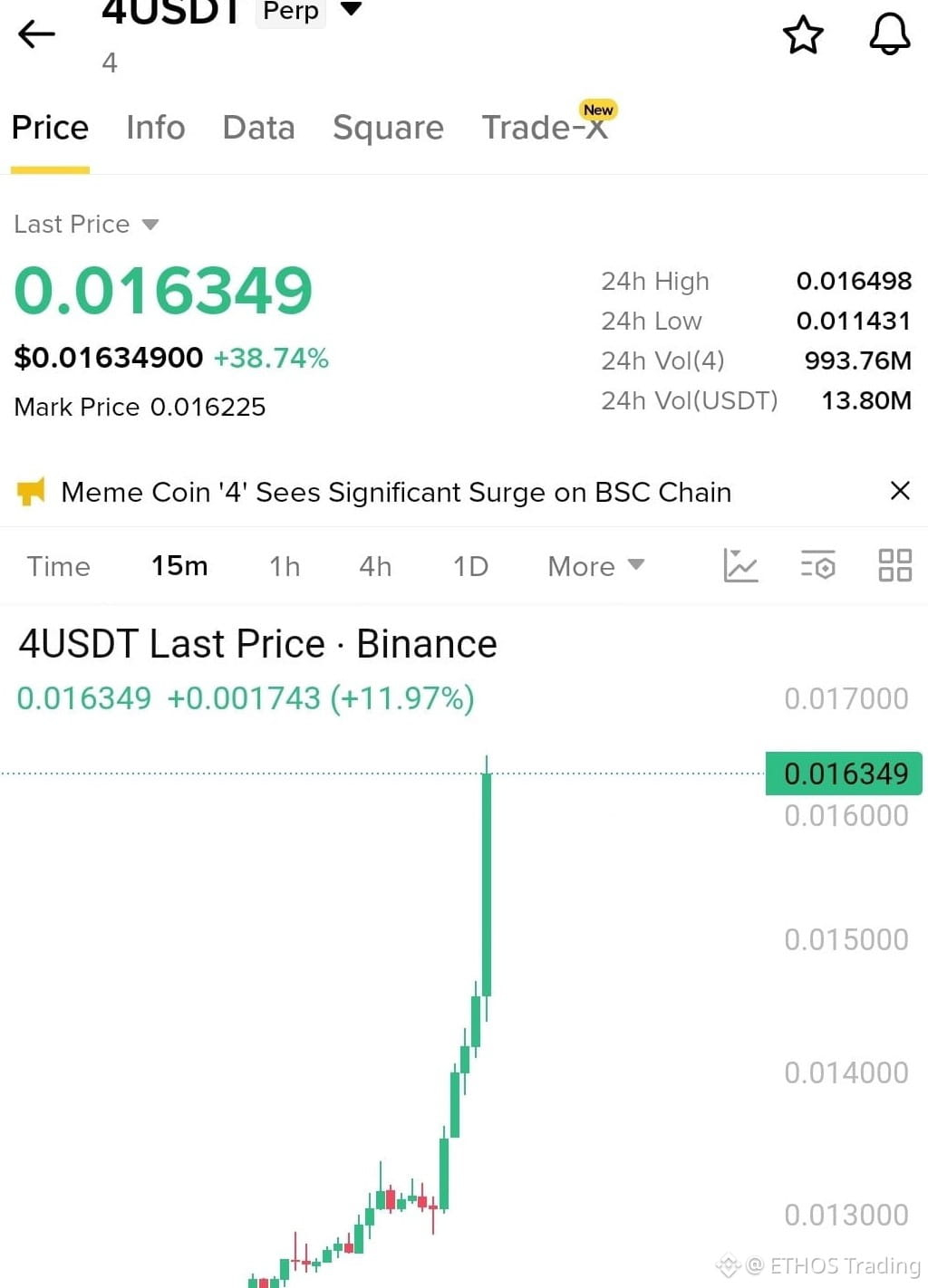Go back using the arrow icon
The height and width of the screenshot is (1288, 928).
tap(36, 34)
